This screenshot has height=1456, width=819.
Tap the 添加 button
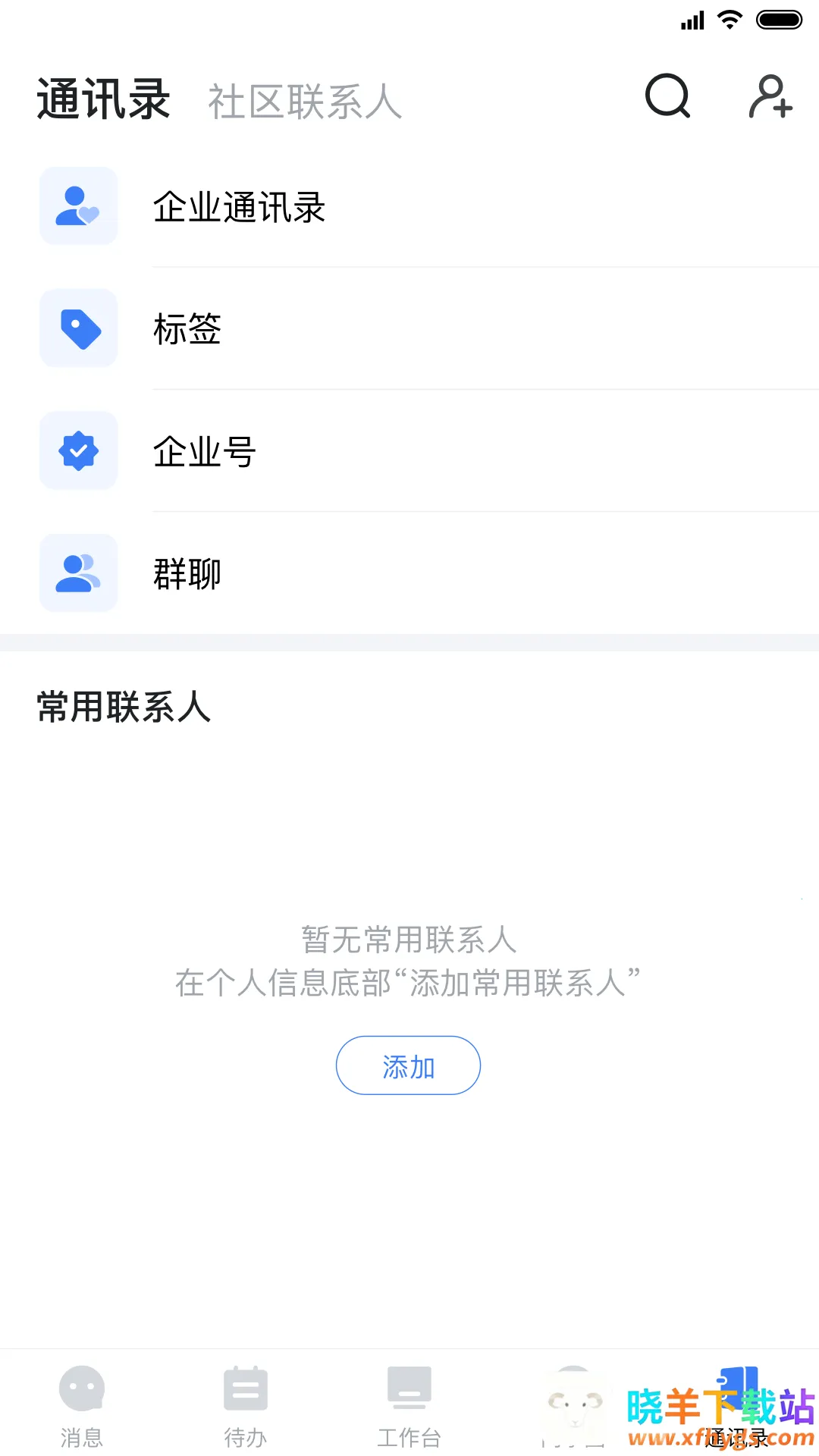pyautogui.click(x=408, y=1065)
